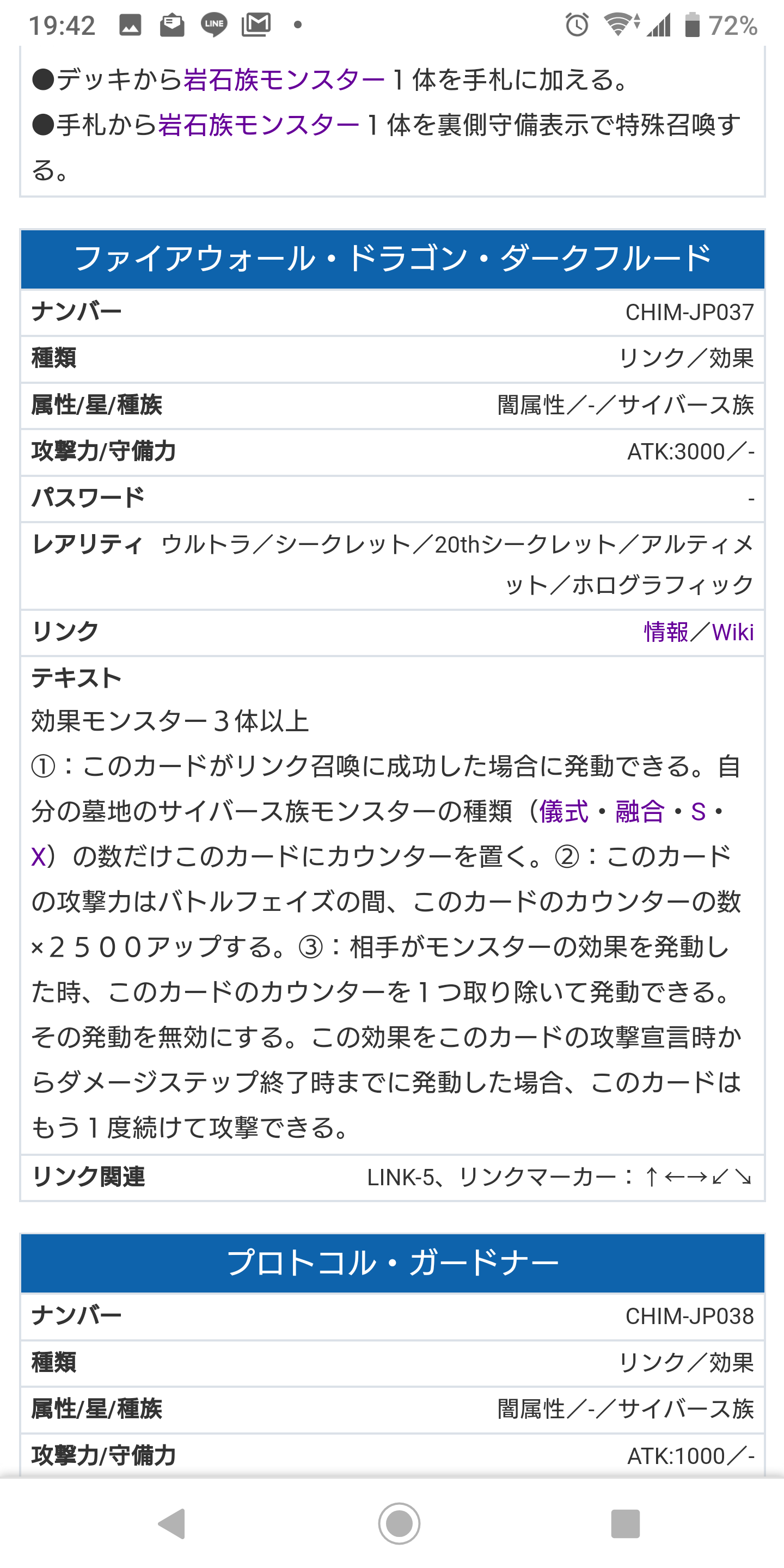Follow the 融合 link in card text
This screenshot has width=784, height=1568.
640,811
